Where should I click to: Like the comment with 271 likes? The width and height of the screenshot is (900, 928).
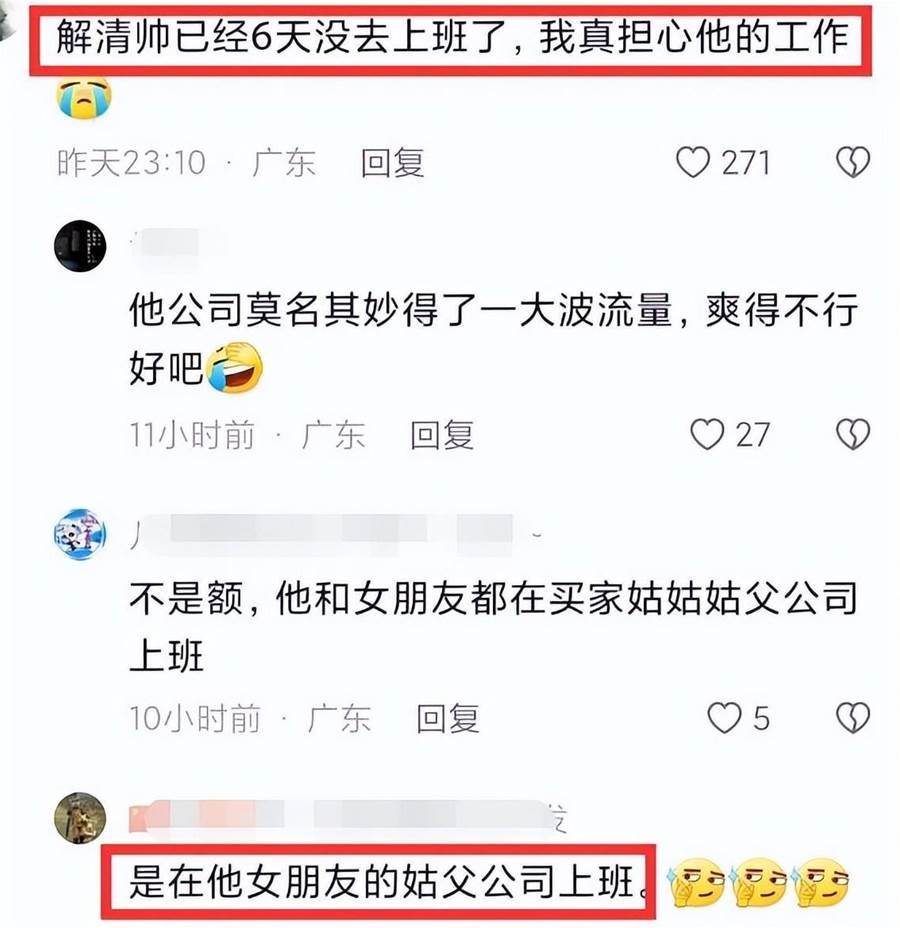coord(693,162)
